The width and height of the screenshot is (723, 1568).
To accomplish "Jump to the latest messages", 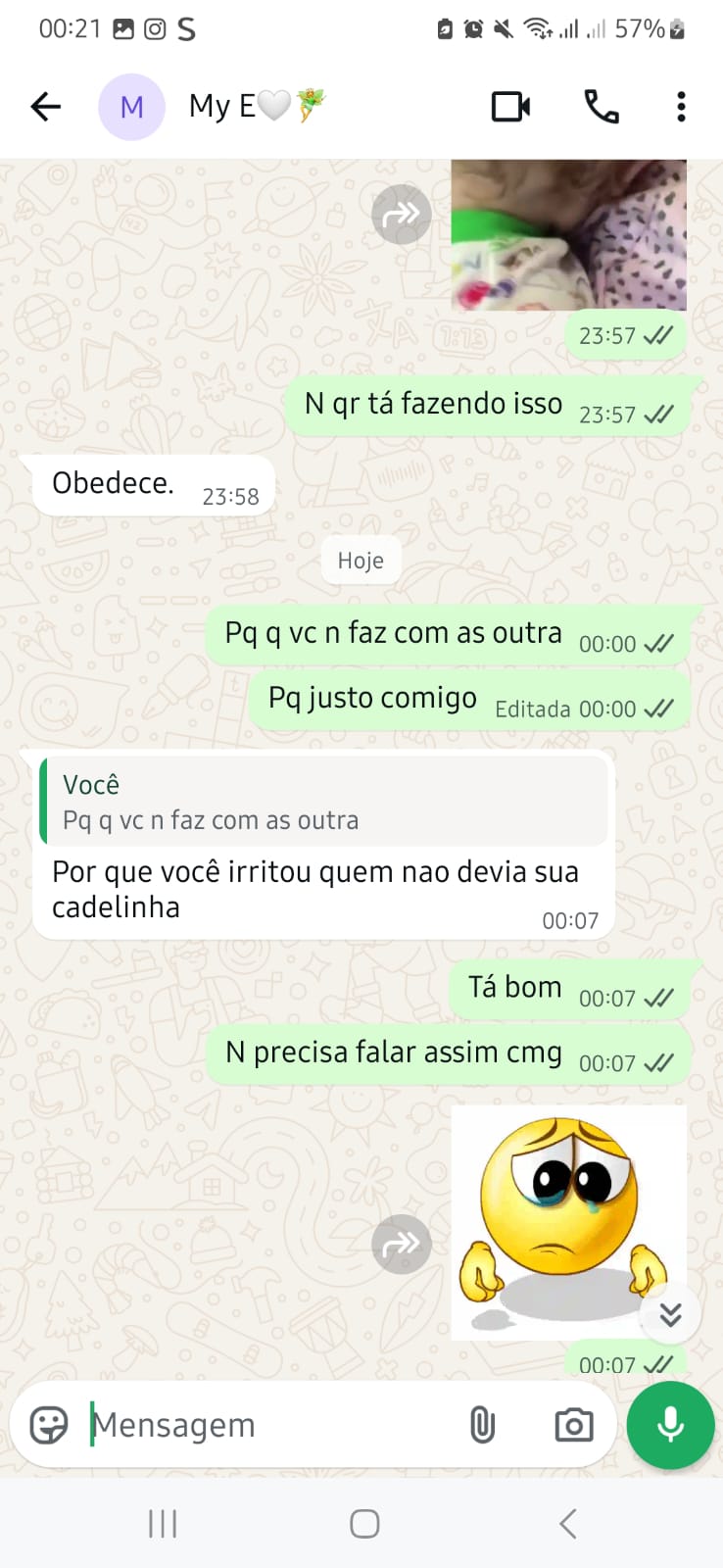I will pos(670,1314).
